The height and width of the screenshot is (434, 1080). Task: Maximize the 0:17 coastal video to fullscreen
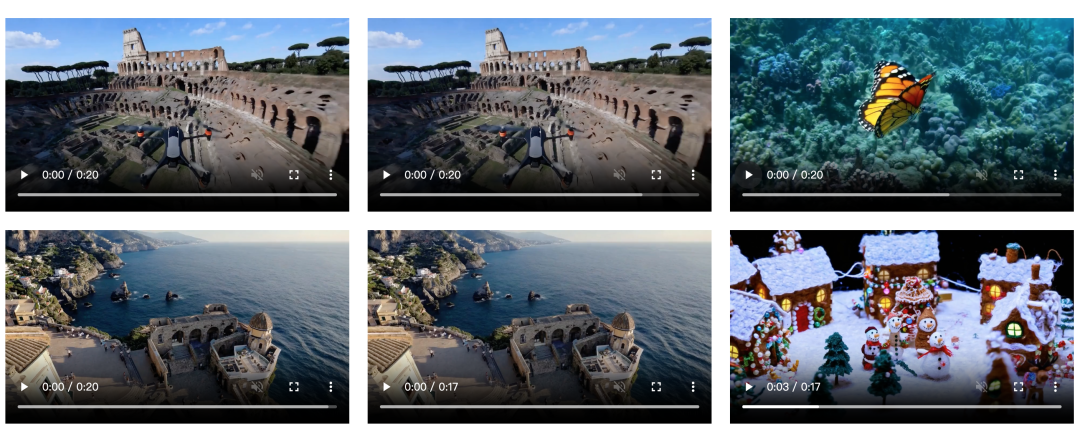coord(656,387)
